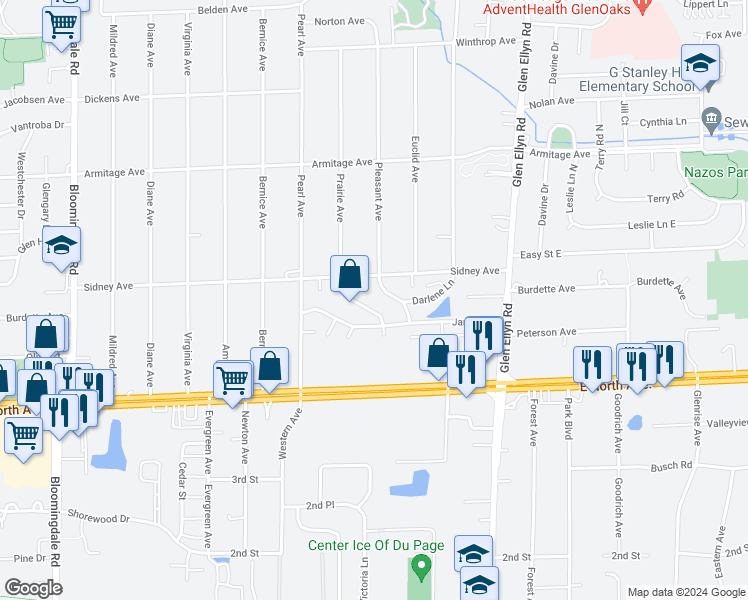Open the AdventHealth GlenOaks hospital pin
Screen dimensions: 748x600
pyautogui.click(x=642, y=7)
